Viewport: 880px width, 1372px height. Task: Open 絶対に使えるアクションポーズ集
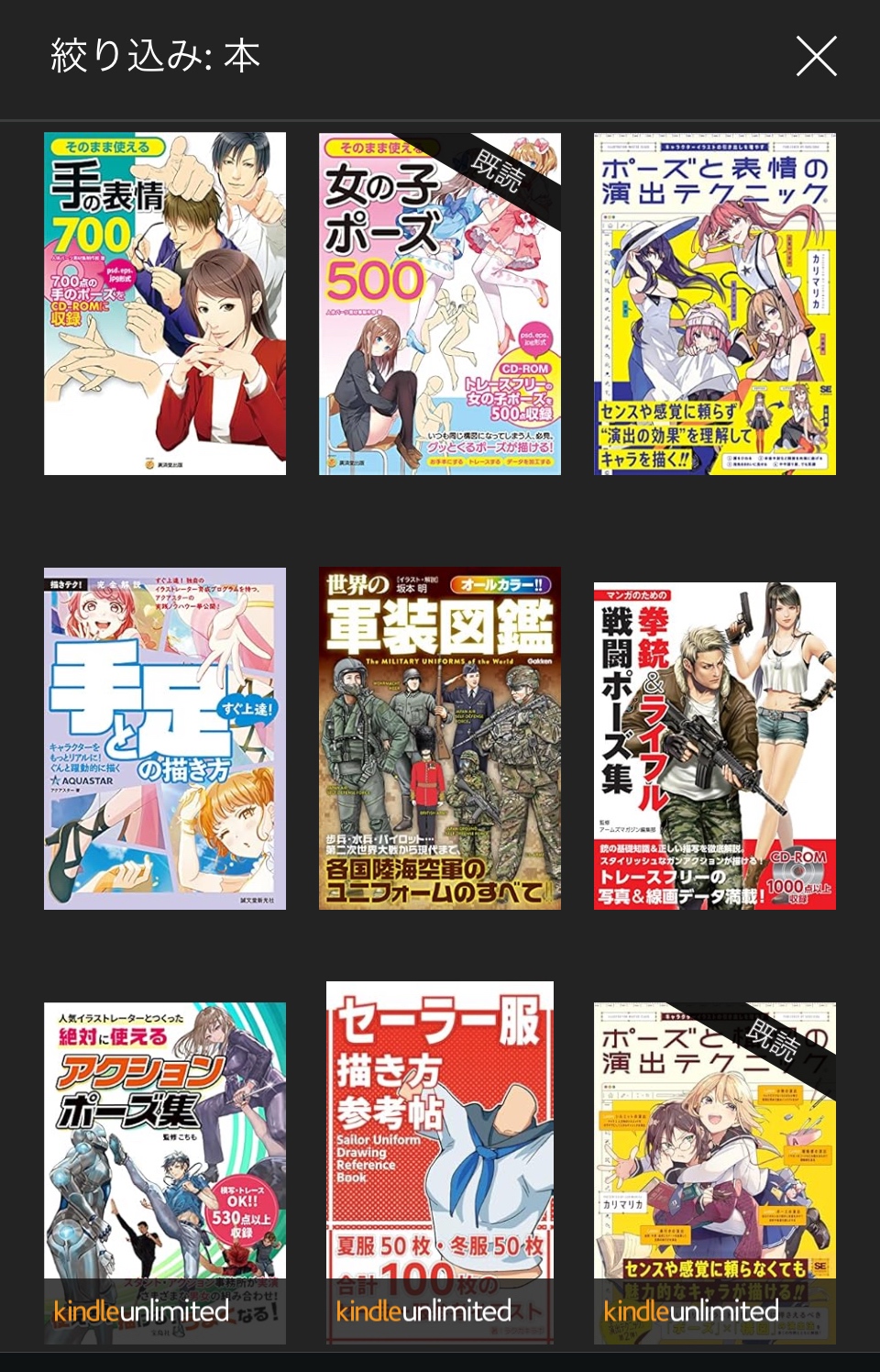[x=165, y=1172]
